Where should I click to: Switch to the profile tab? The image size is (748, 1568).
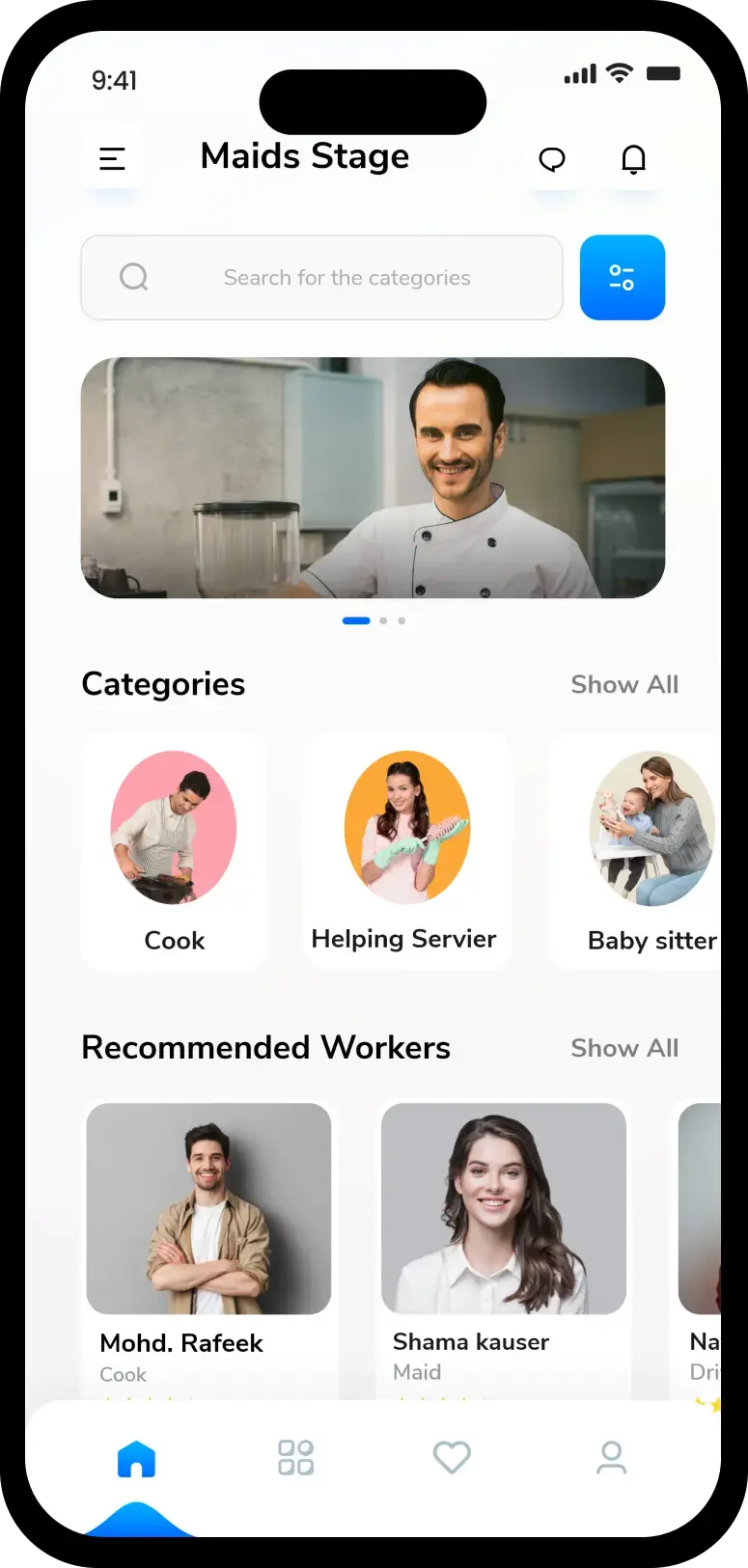pyautogui.click(x=611, y=1457)
